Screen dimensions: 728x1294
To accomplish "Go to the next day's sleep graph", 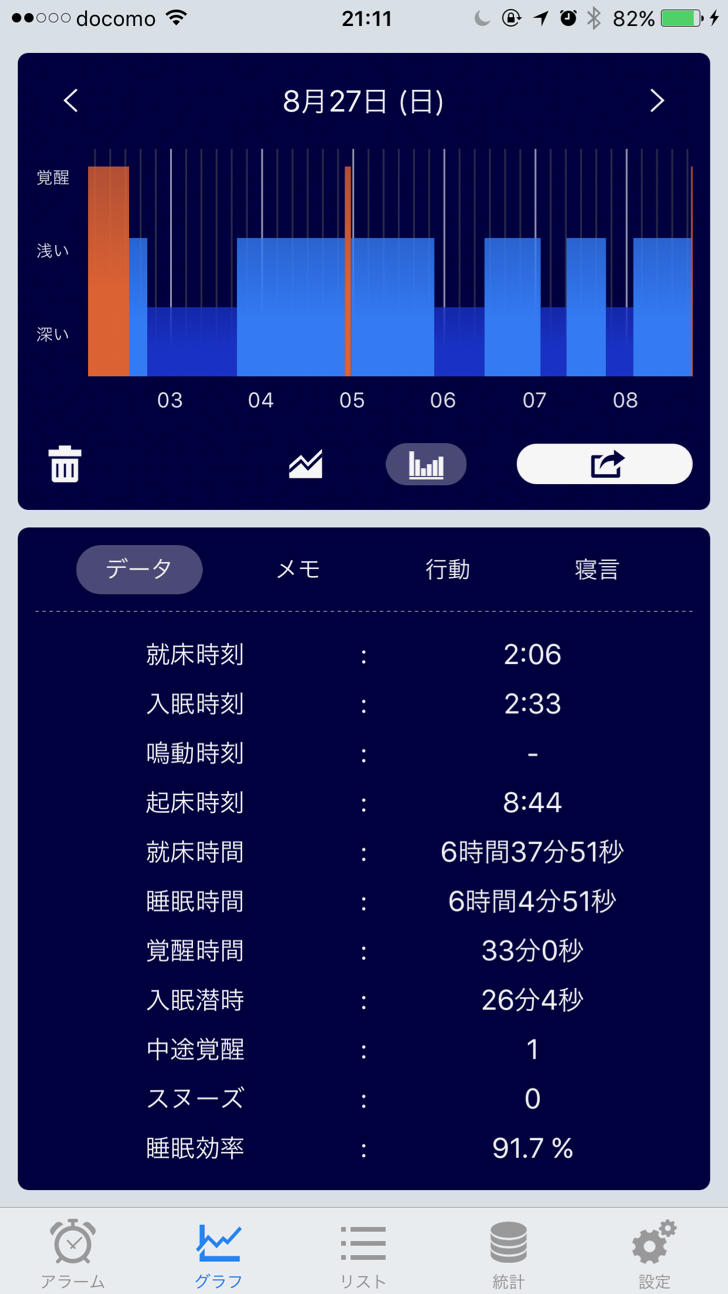I will pos(656,101).
